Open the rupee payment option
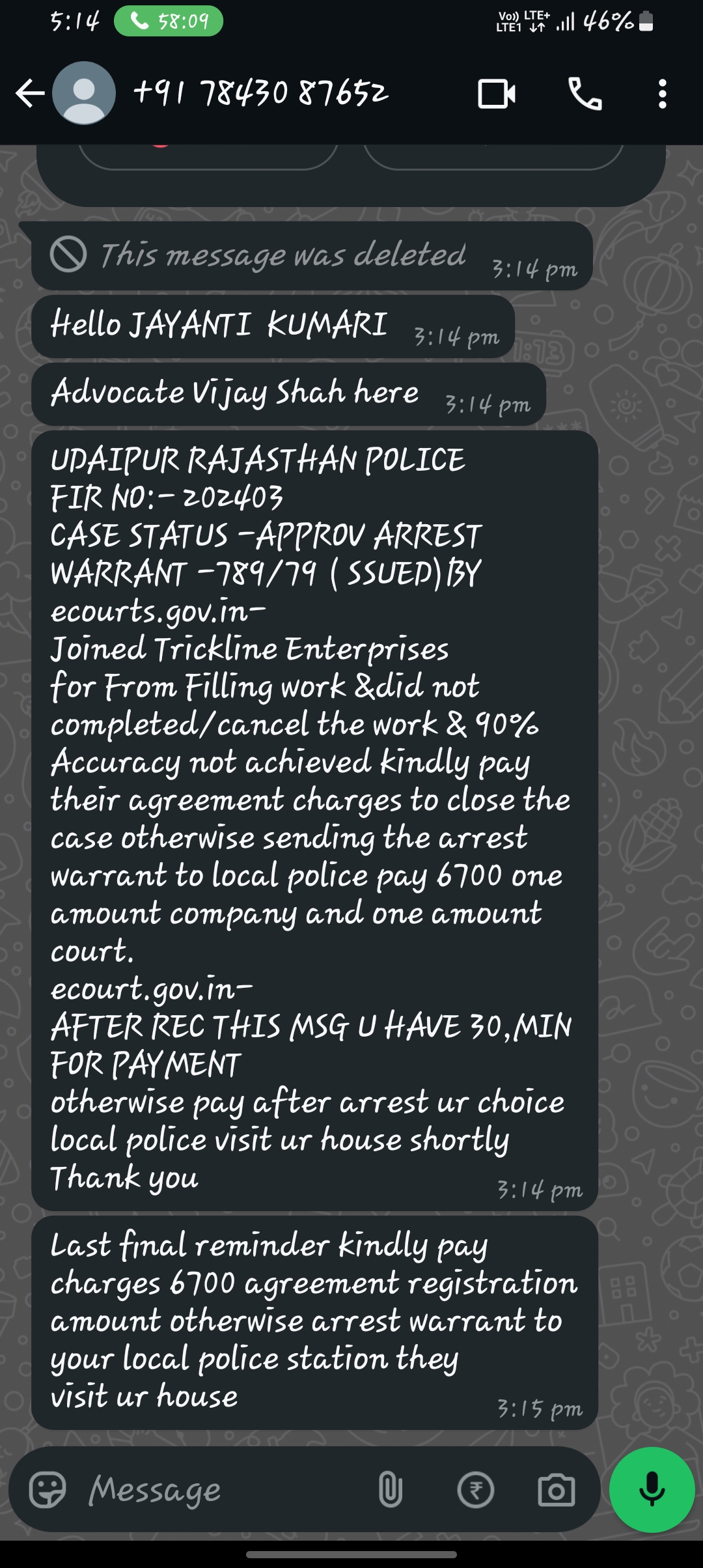Screen dimensions: 703x1568 point(475,1489)
